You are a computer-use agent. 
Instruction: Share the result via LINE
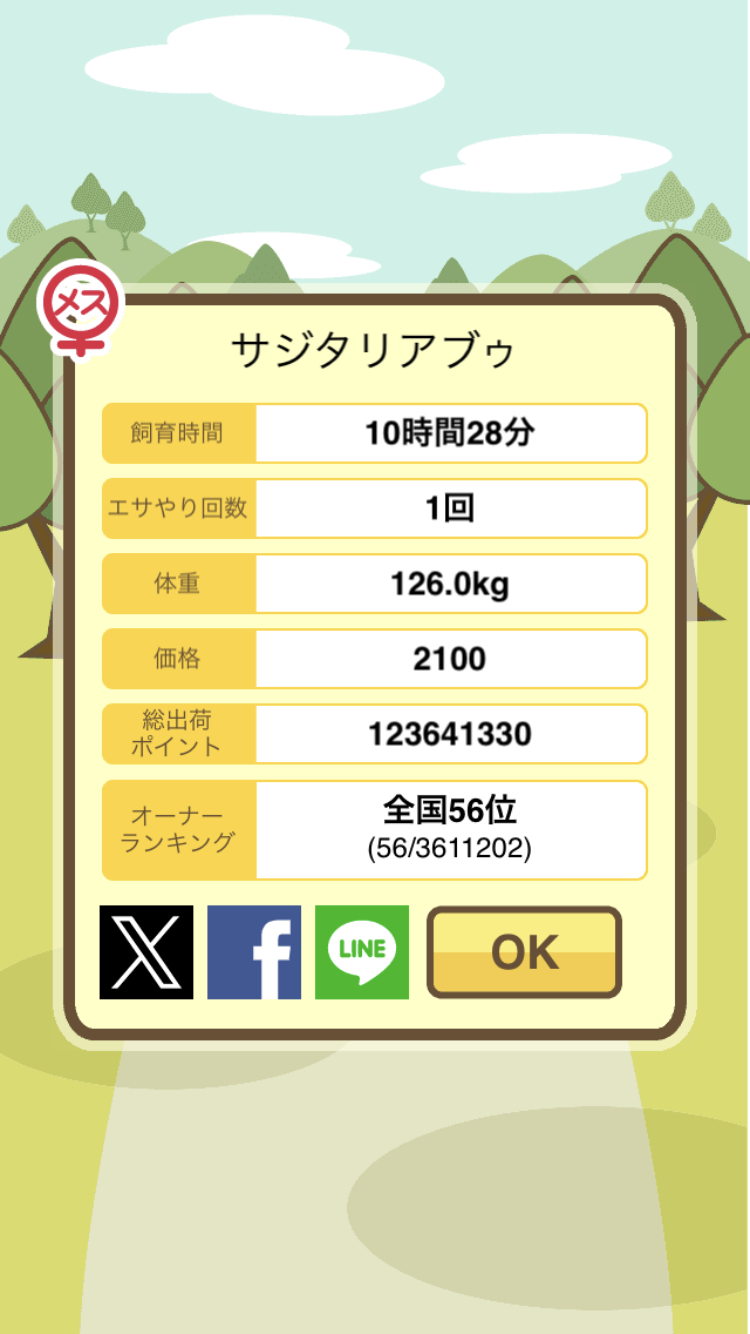coord(362,952)
